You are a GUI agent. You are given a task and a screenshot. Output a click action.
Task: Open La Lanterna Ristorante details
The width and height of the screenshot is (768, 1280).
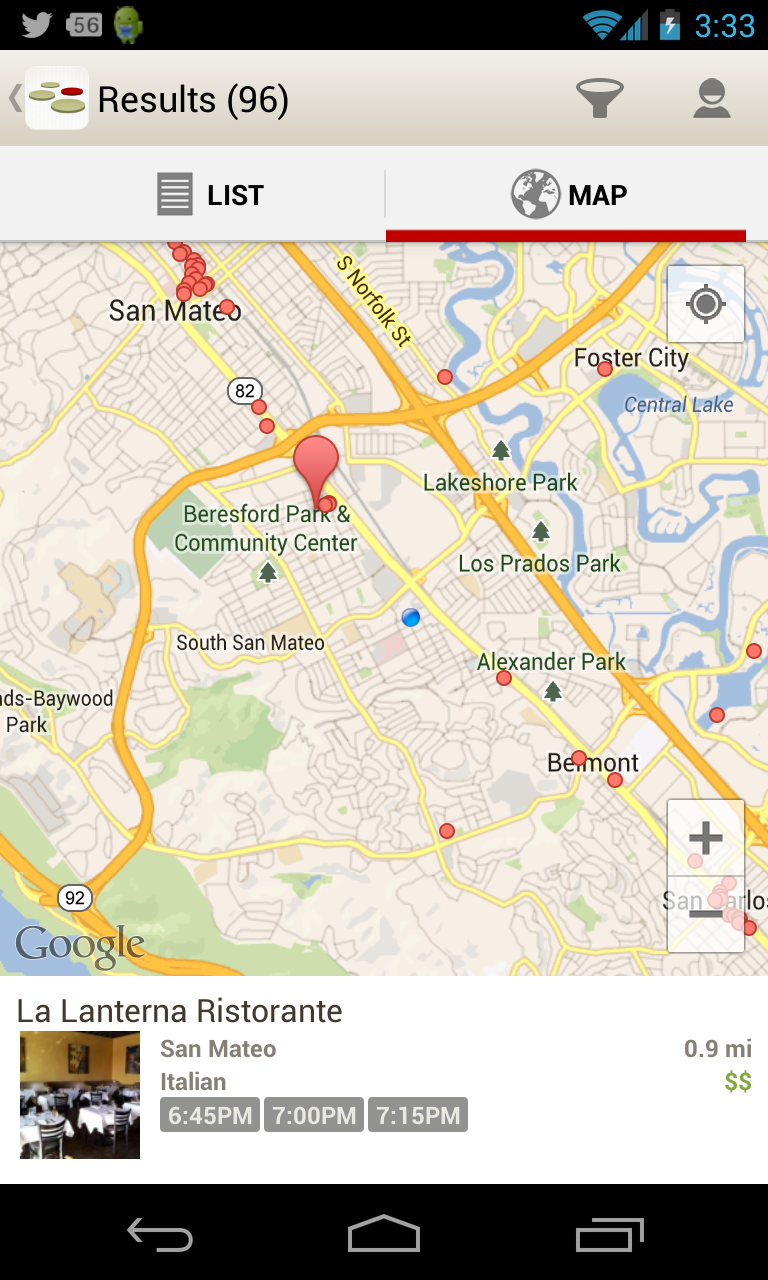(x=180, y=1011)
